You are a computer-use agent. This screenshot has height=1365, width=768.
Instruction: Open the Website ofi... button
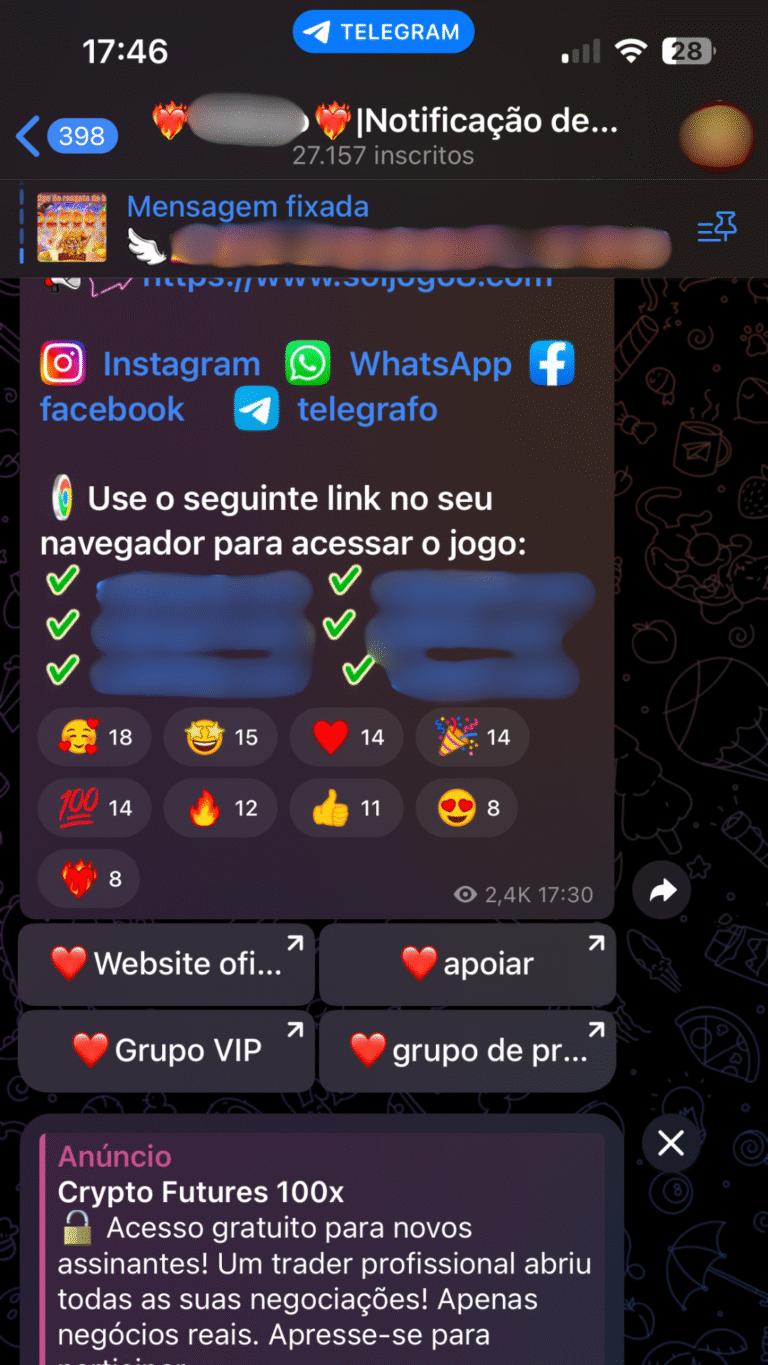coord(166,964)
